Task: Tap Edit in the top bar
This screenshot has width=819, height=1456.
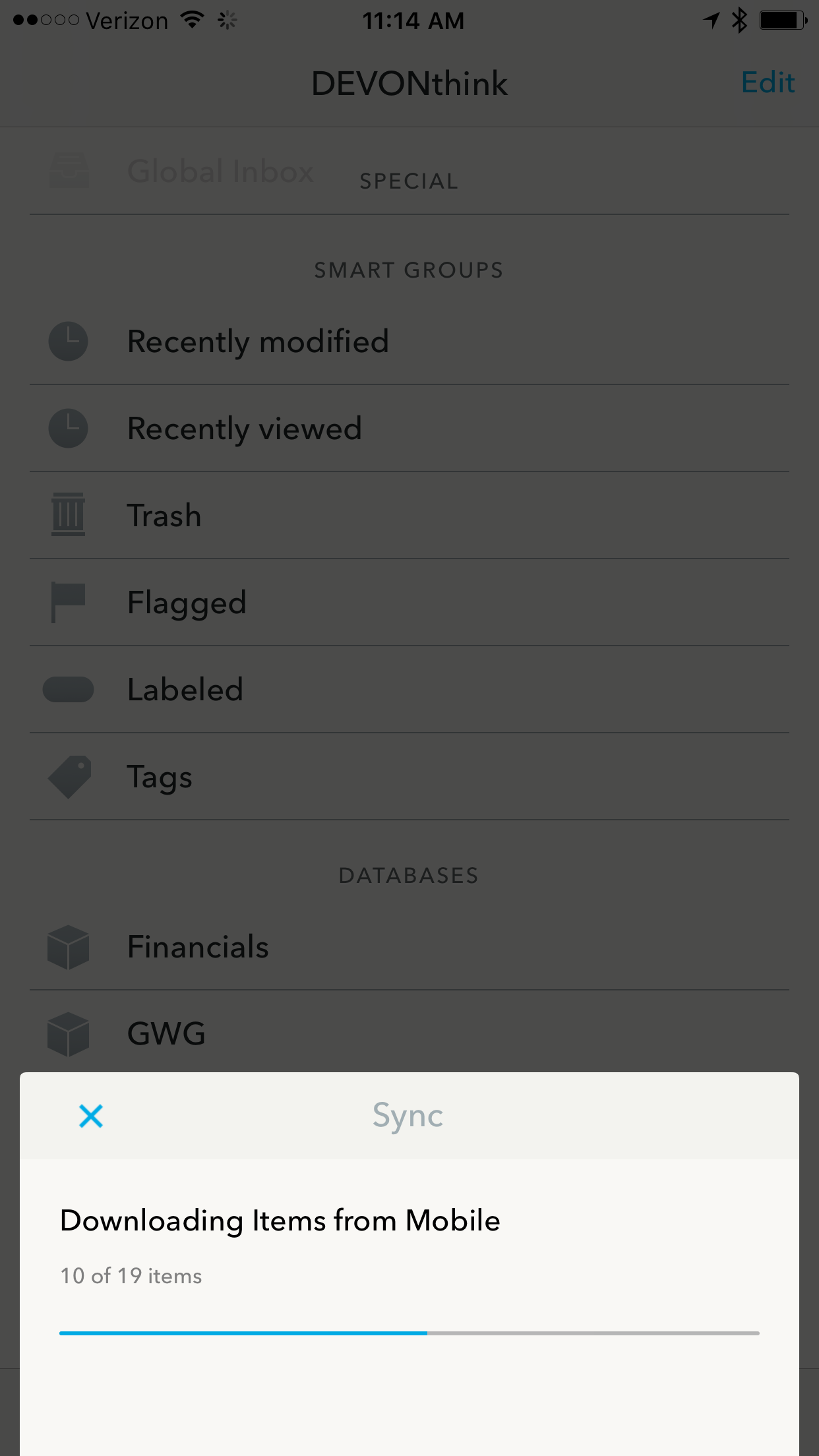Action: [768, 83]
